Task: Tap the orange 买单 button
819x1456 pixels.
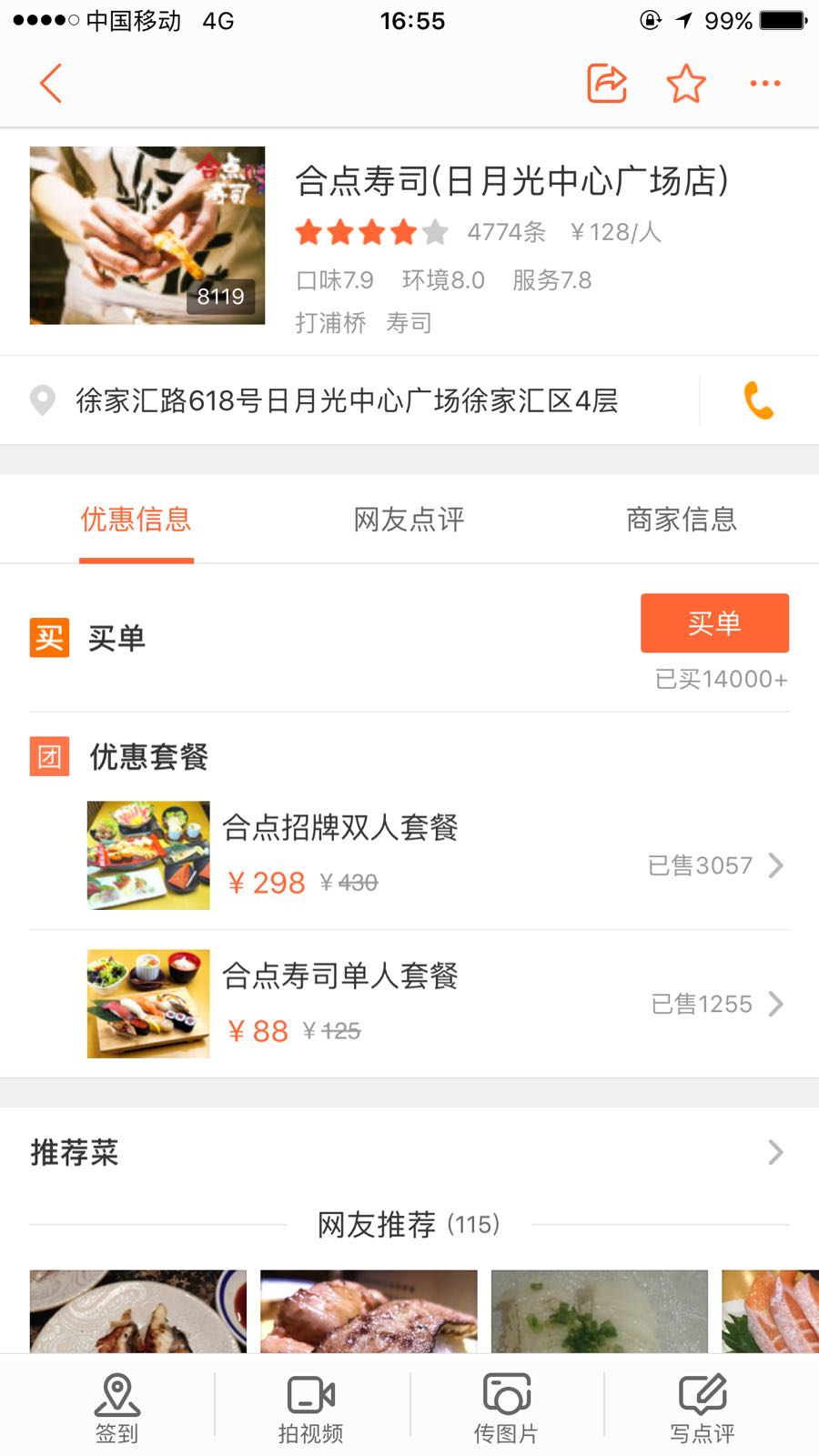Action: pos(714,623)
